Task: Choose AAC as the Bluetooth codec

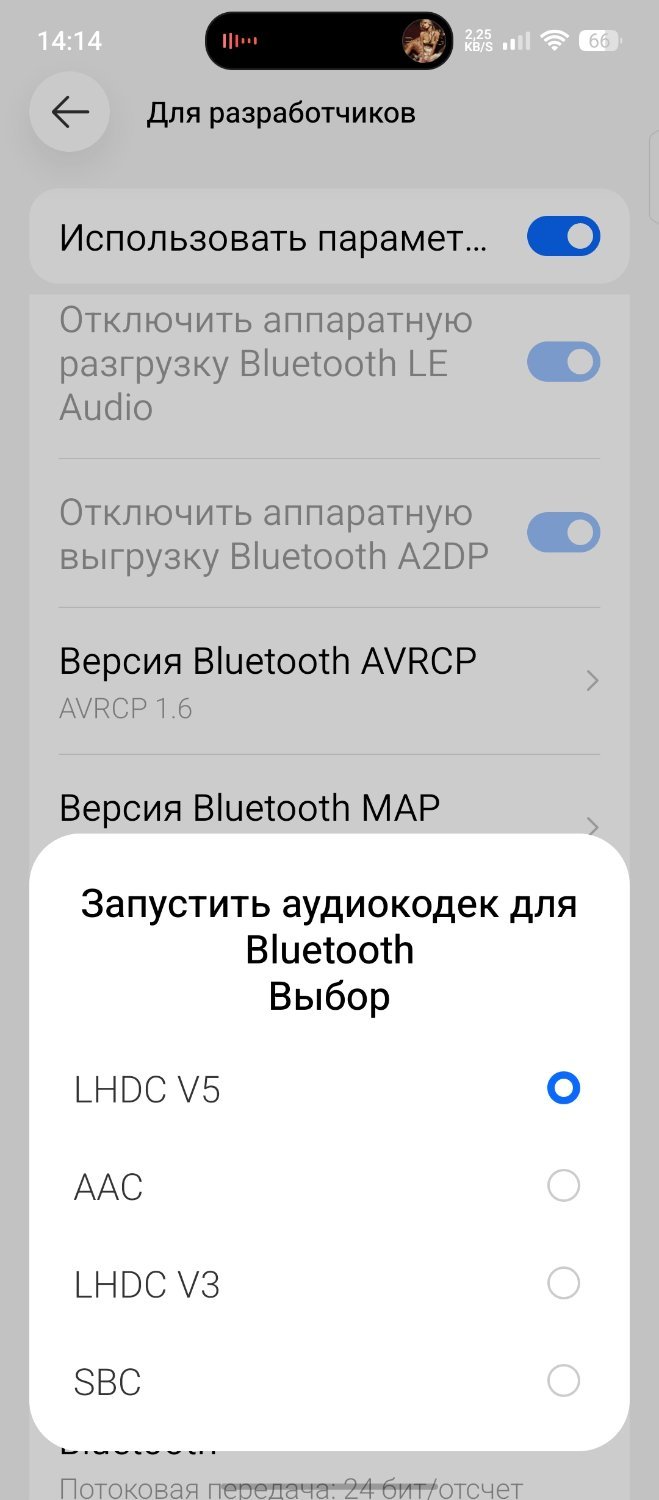Action: click(329, 1187)
